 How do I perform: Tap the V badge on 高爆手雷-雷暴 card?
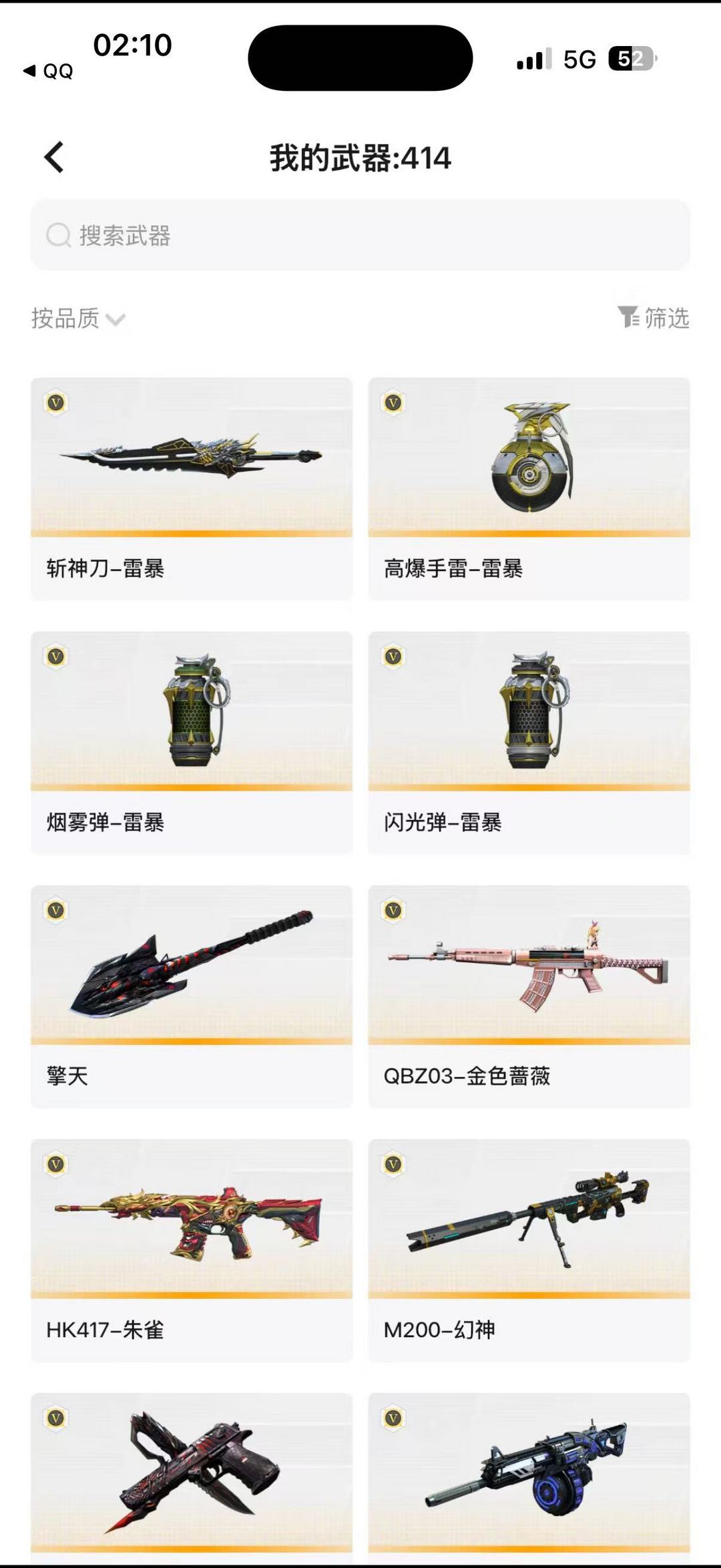[x=393, y=403]
